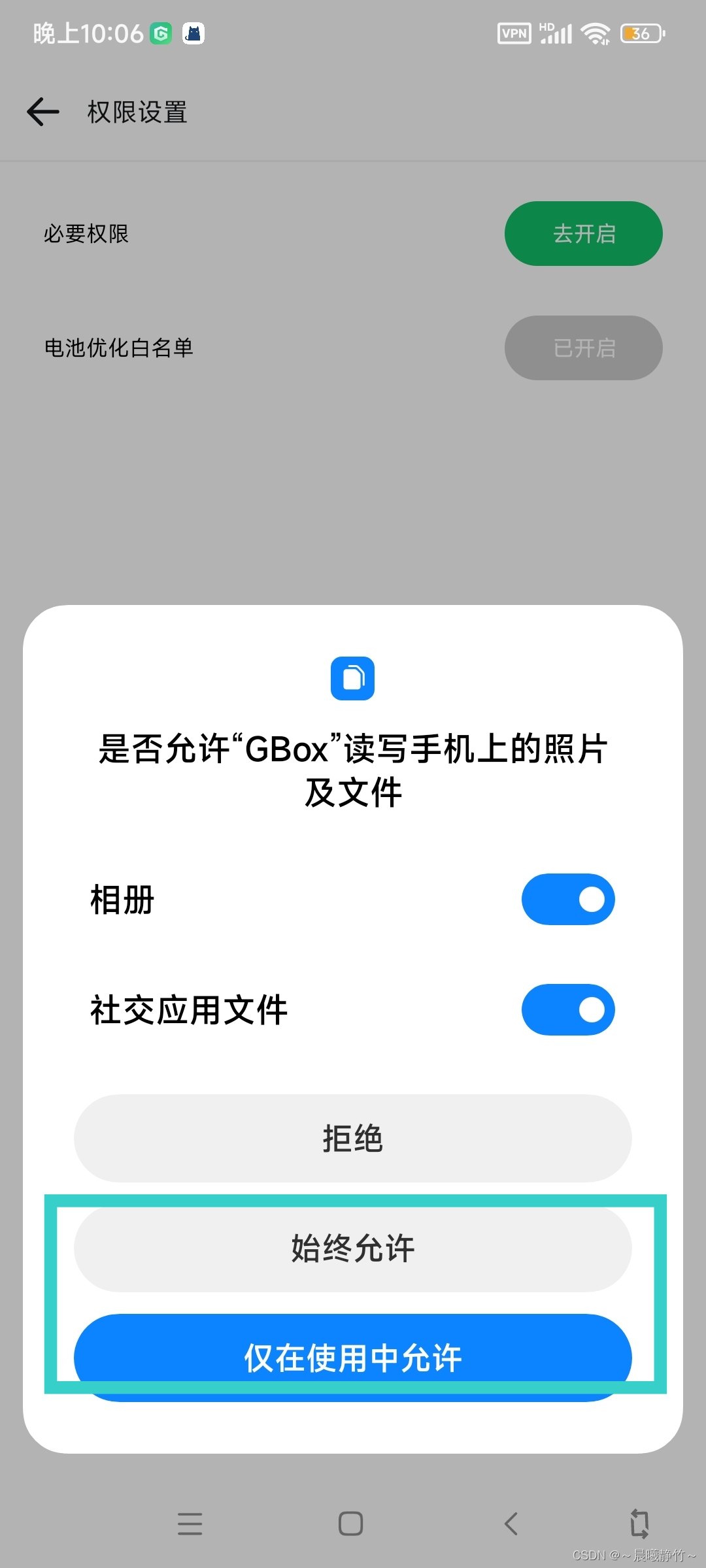This screenshot has height=1568, width=706.
Task: Select 仅在使用中允许 option
Action: [x=352, y=1357]
